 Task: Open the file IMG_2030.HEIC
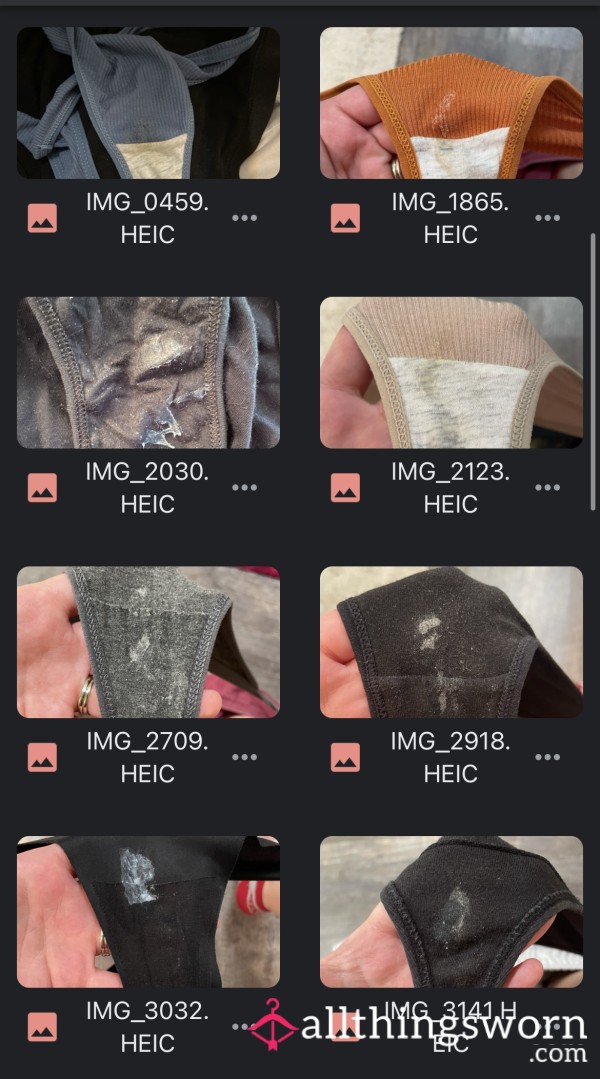(x=148, y=372)
